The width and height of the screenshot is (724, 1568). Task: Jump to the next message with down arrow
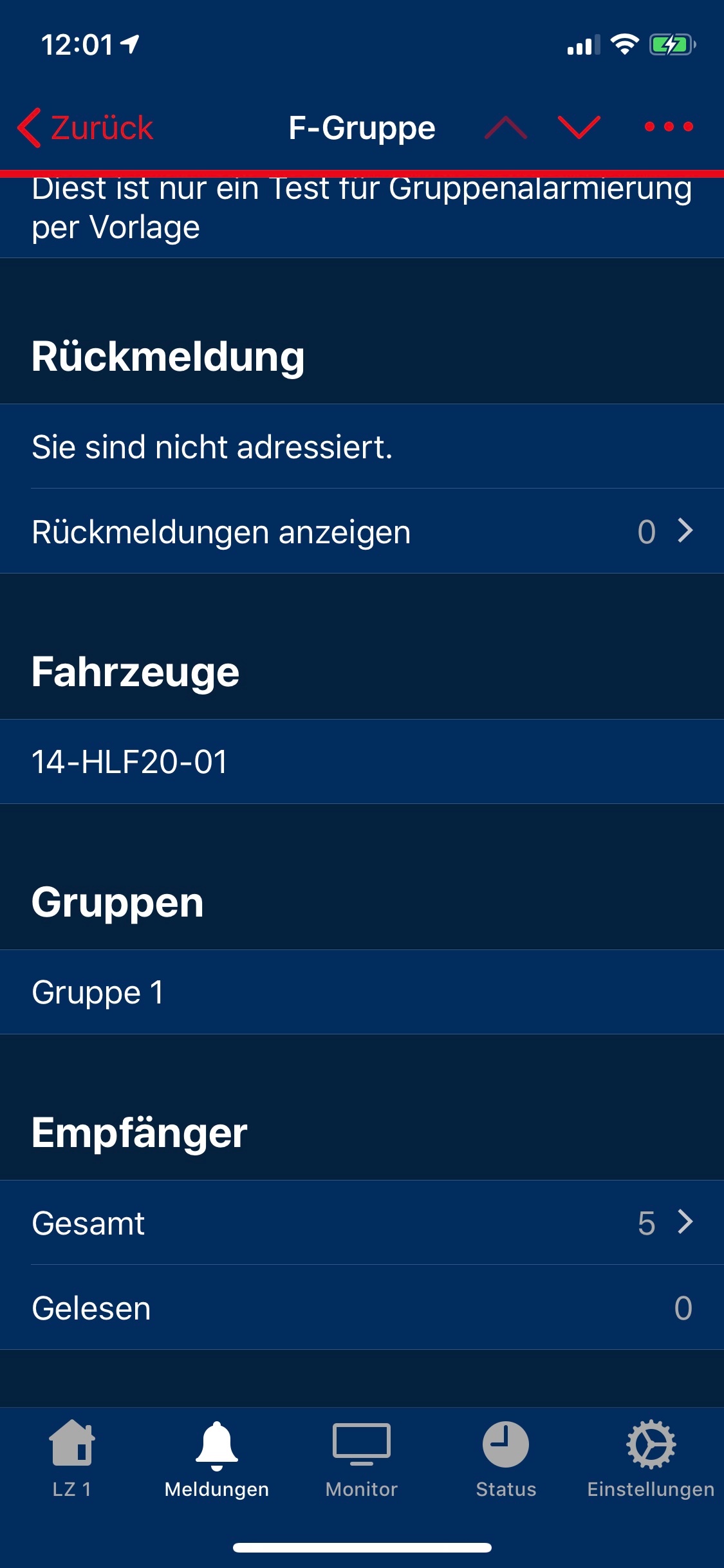tap(579, 127)
